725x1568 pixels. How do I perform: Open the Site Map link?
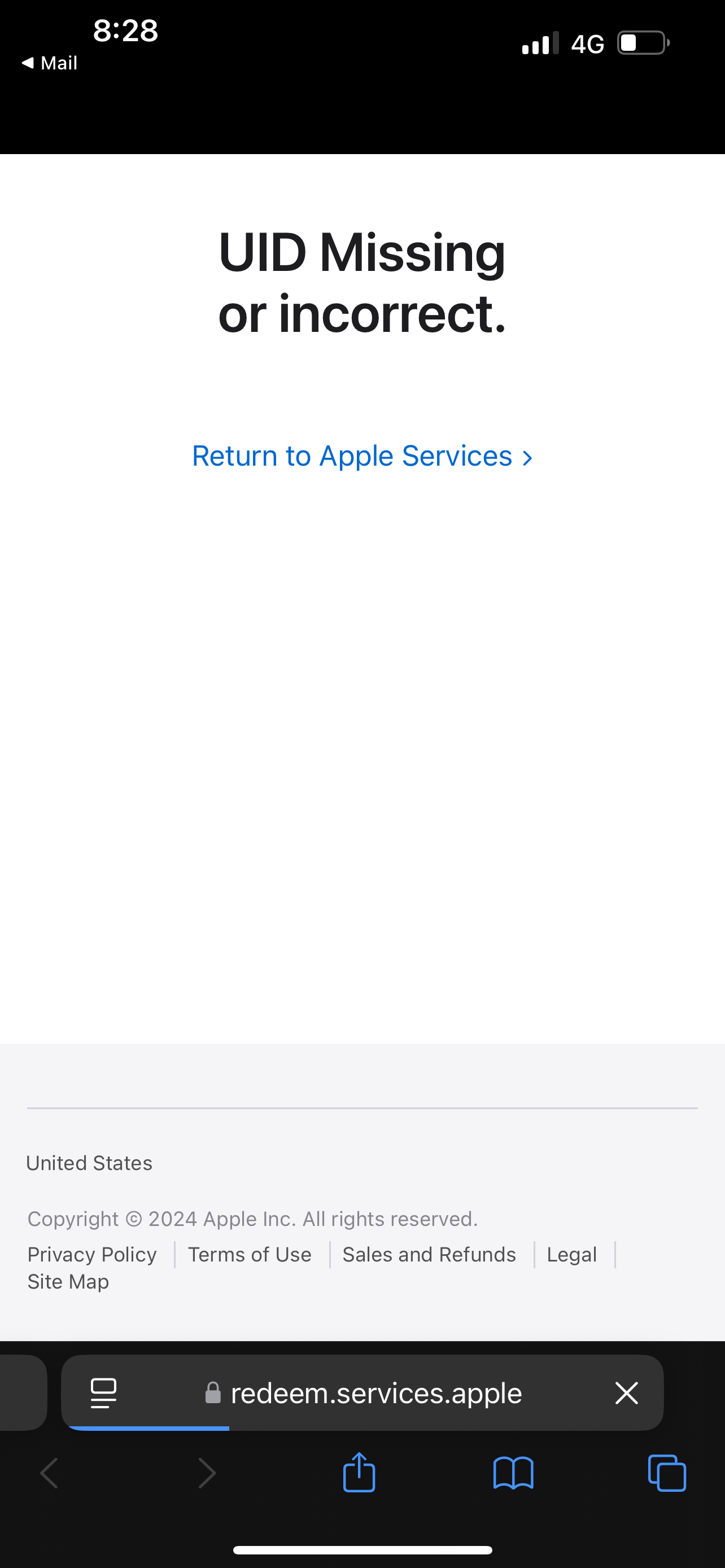coord(68,1281)
